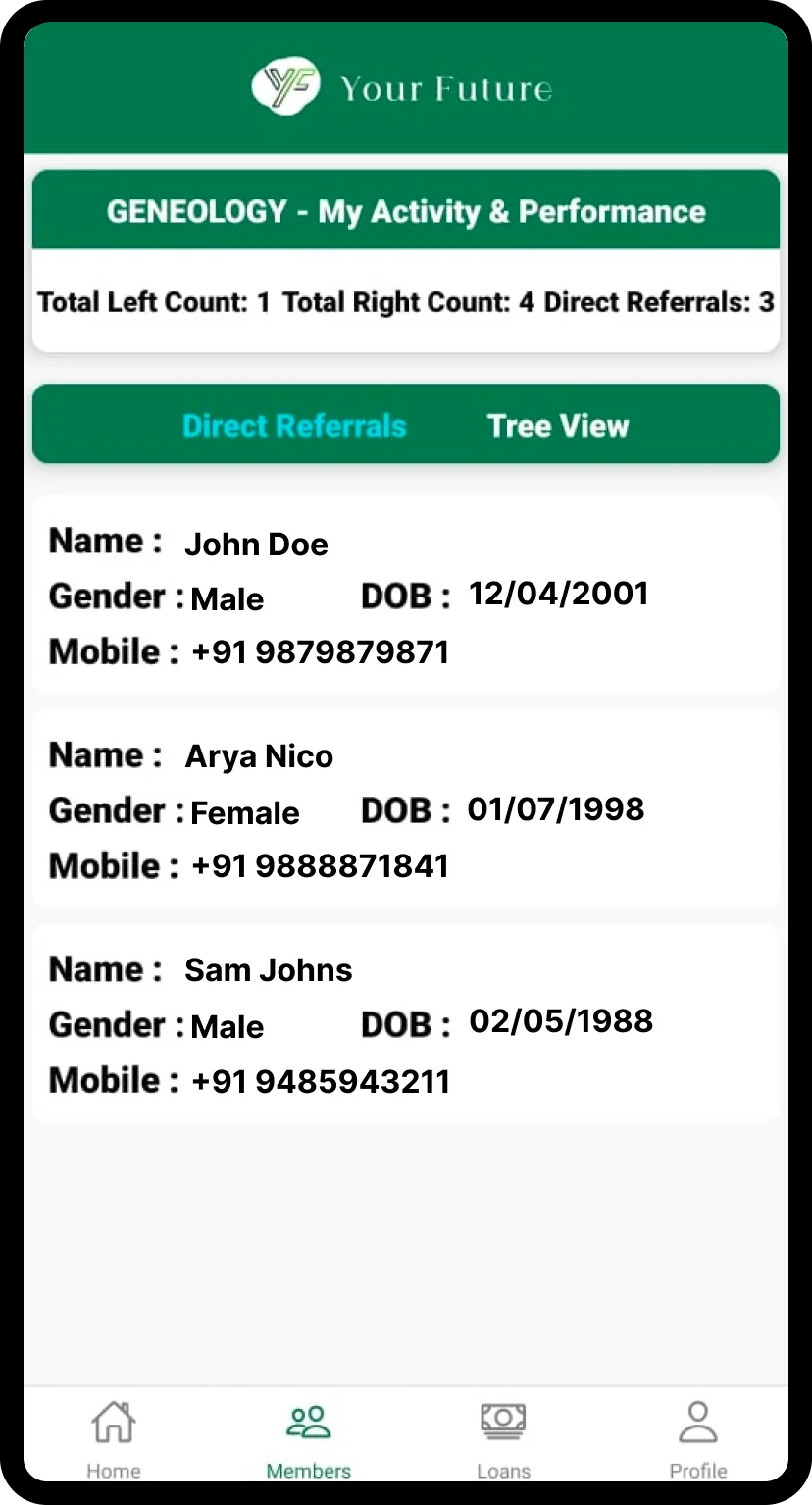Screen dimensions: 812x1505
Task: Switch to the Tree View tab
Action: 557,426
